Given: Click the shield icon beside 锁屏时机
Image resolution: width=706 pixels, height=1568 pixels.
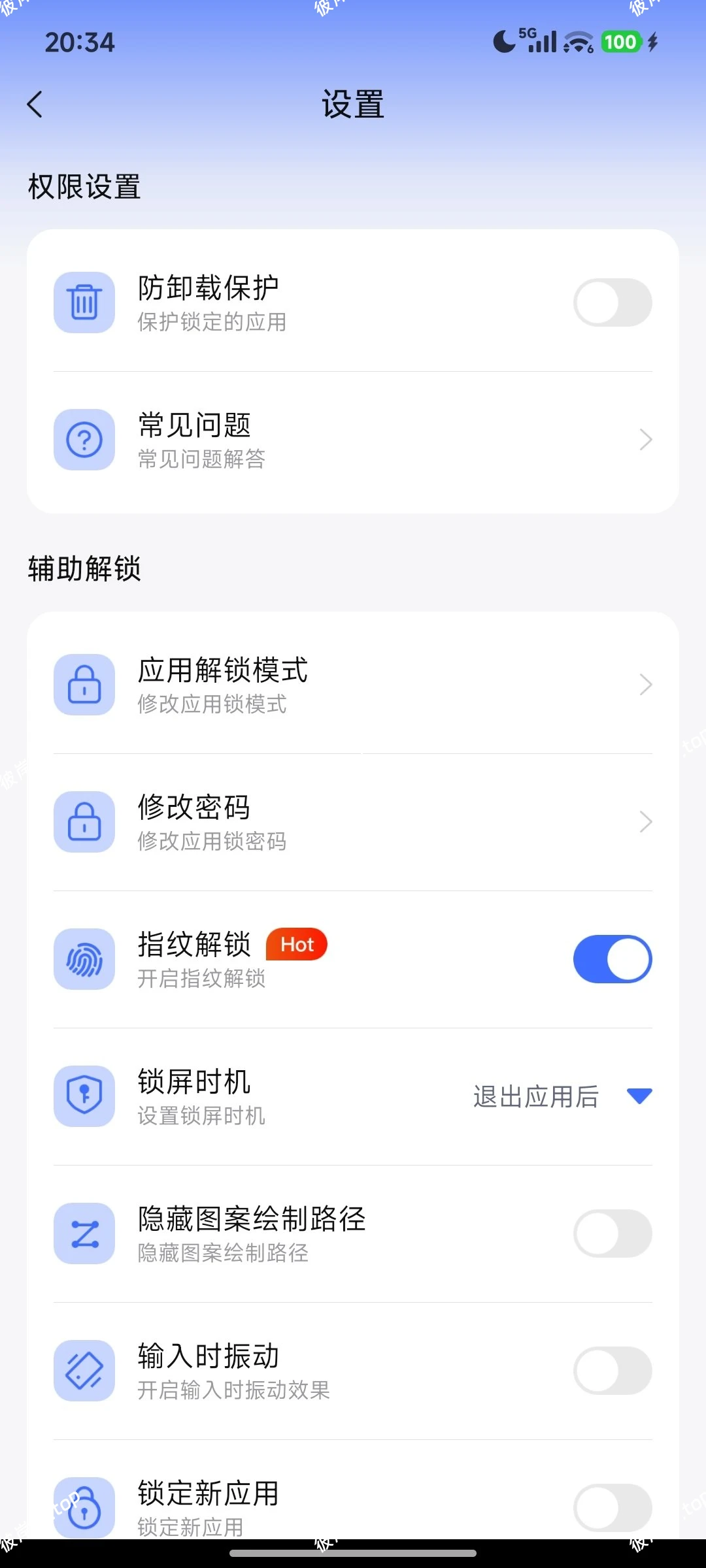Looking at the screenshot, I should coord(84,1096).
